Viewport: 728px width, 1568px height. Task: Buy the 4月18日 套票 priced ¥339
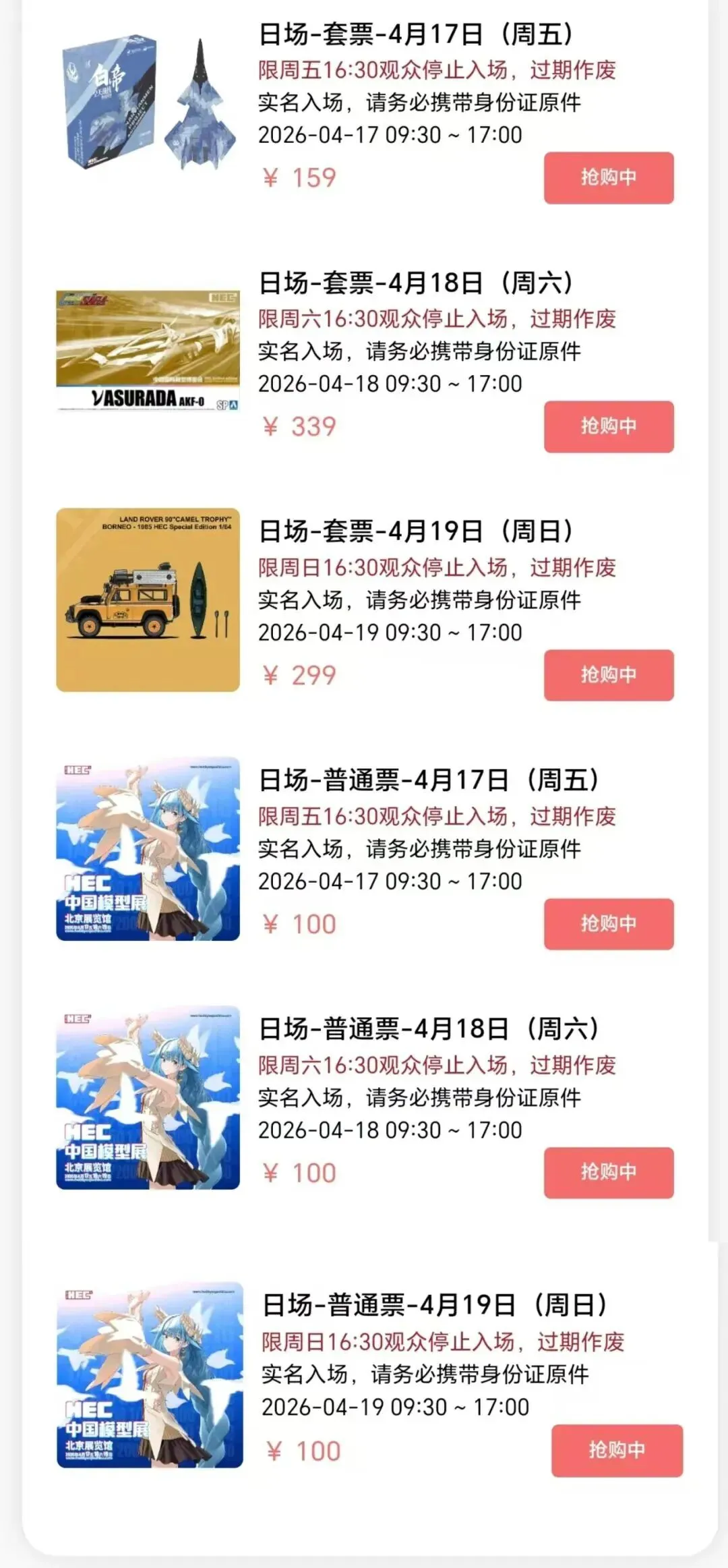[609, 426]
